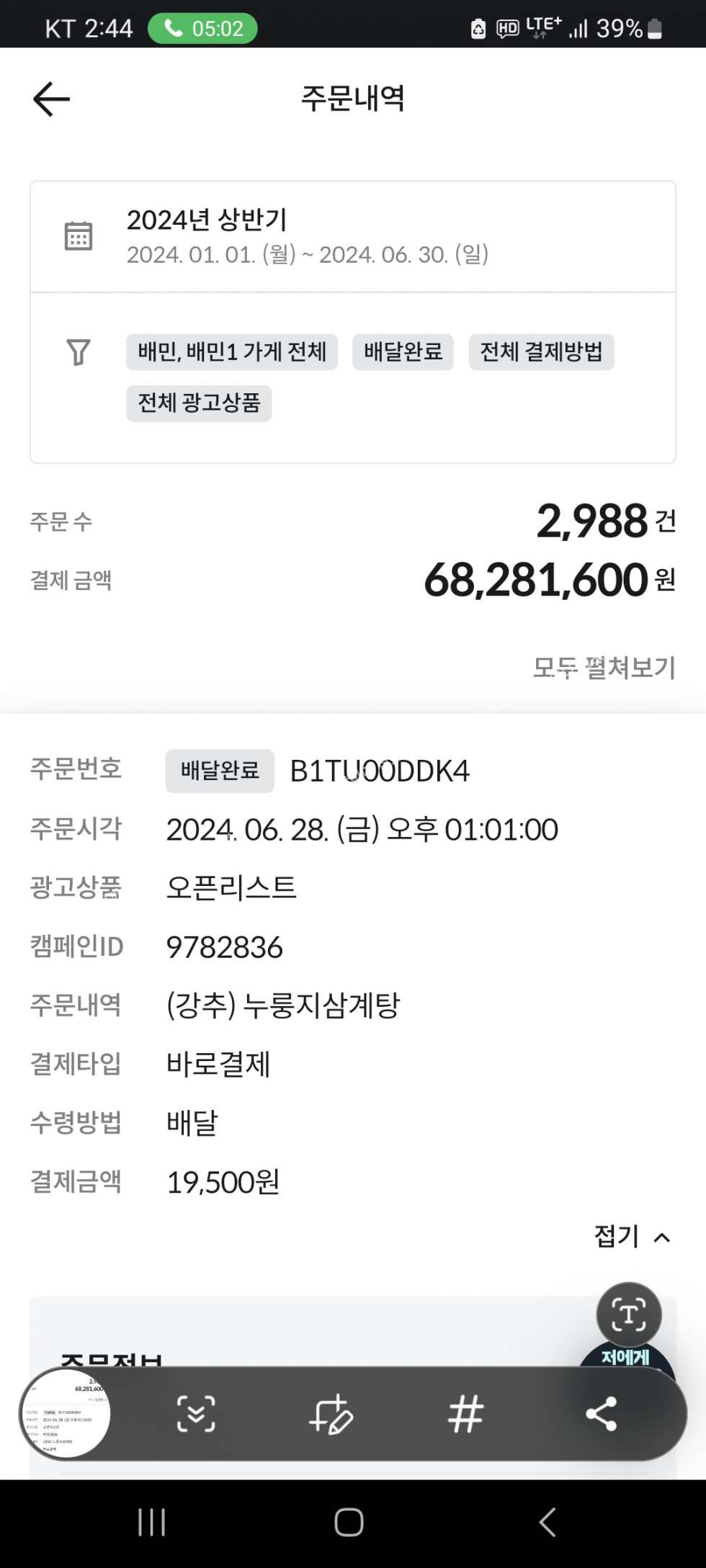Open the 전체 결제방법 filter chip
The width and height of the screenshot is (706, 1568).
(541, 352)
